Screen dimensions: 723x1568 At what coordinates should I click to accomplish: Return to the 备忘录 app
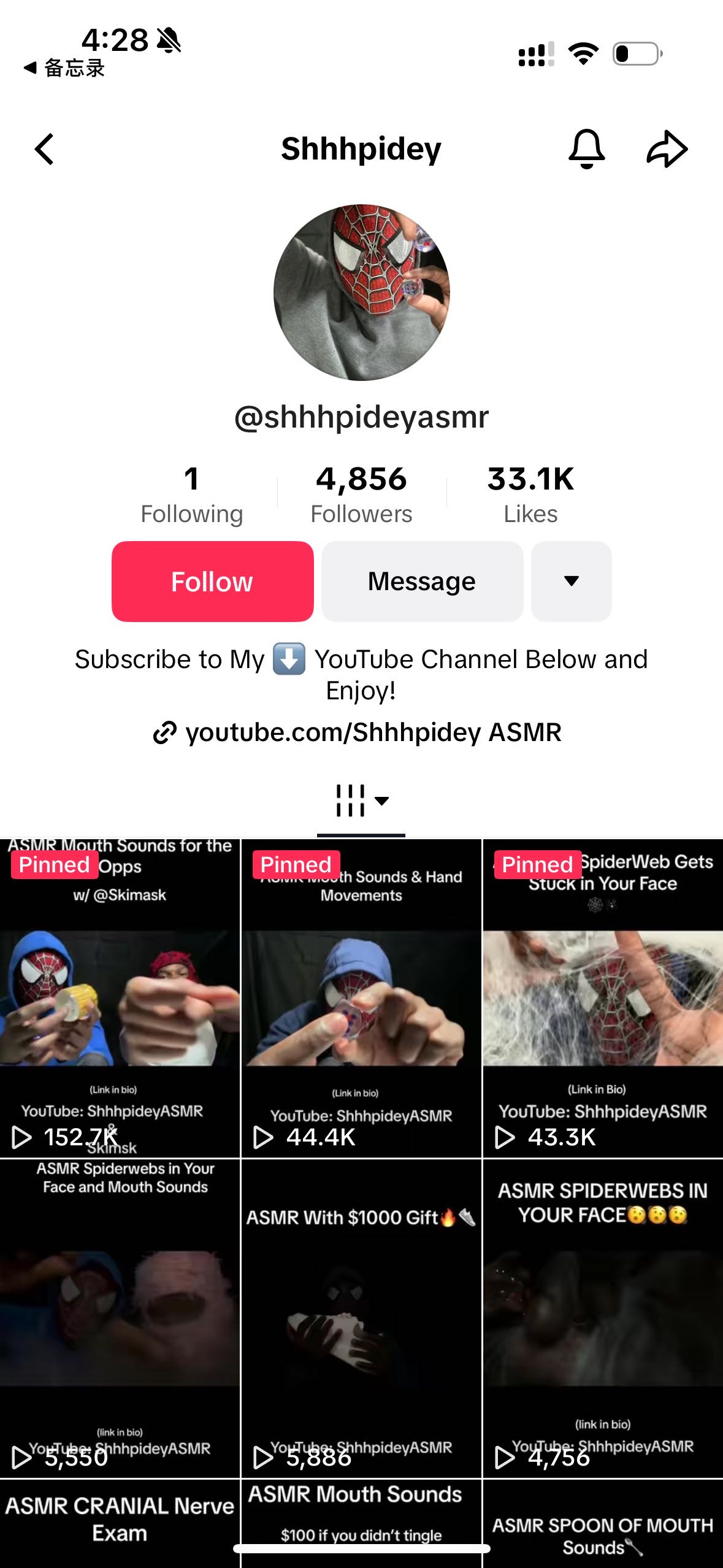click(x=64, y=68)
